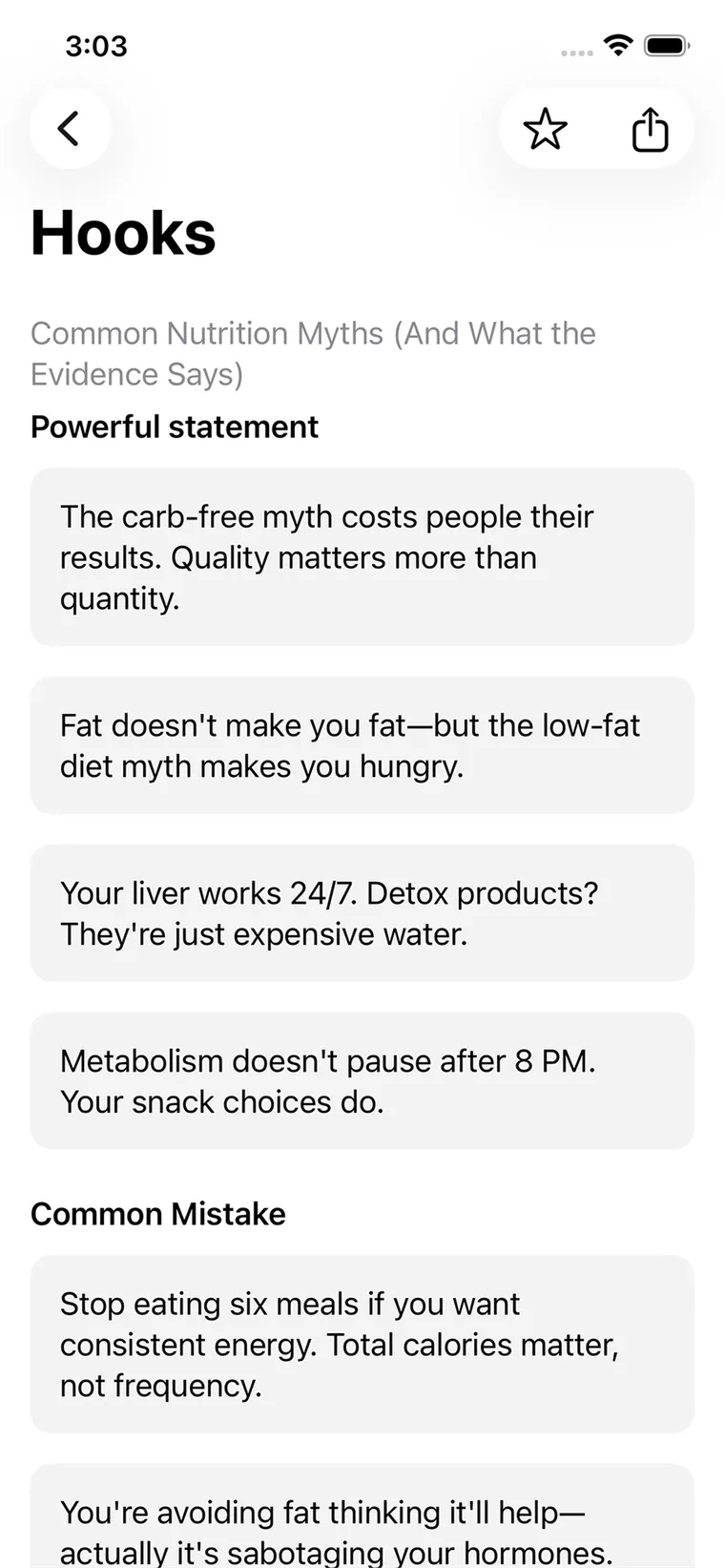
Task: Open the liver works 24/7 detox hook
Action: [x=362, y=912]
